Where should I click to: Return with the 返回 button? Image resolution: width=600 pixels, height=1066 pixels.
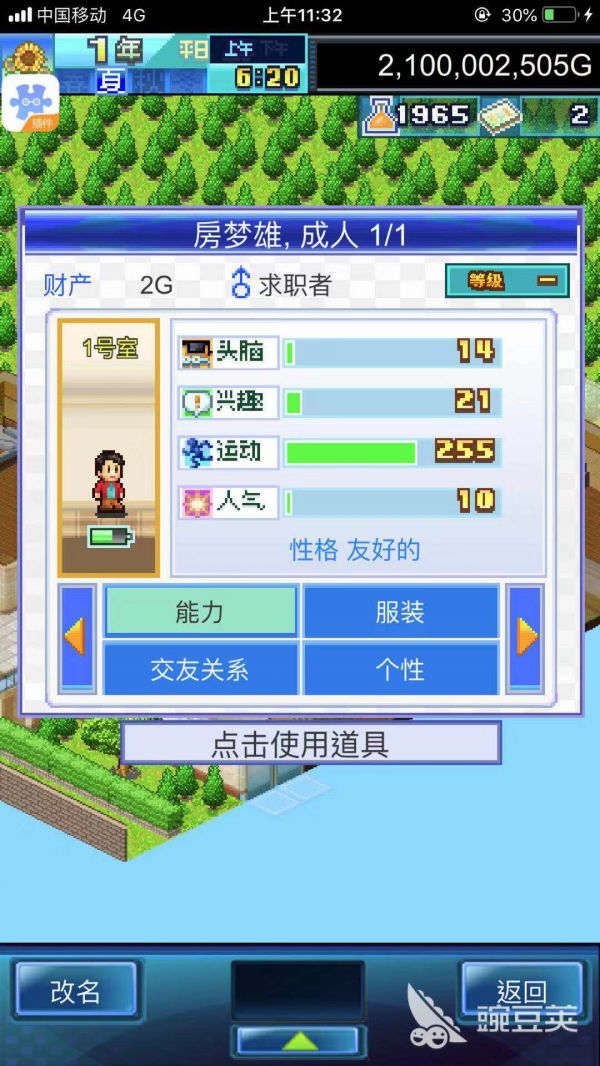coord(521,991)
